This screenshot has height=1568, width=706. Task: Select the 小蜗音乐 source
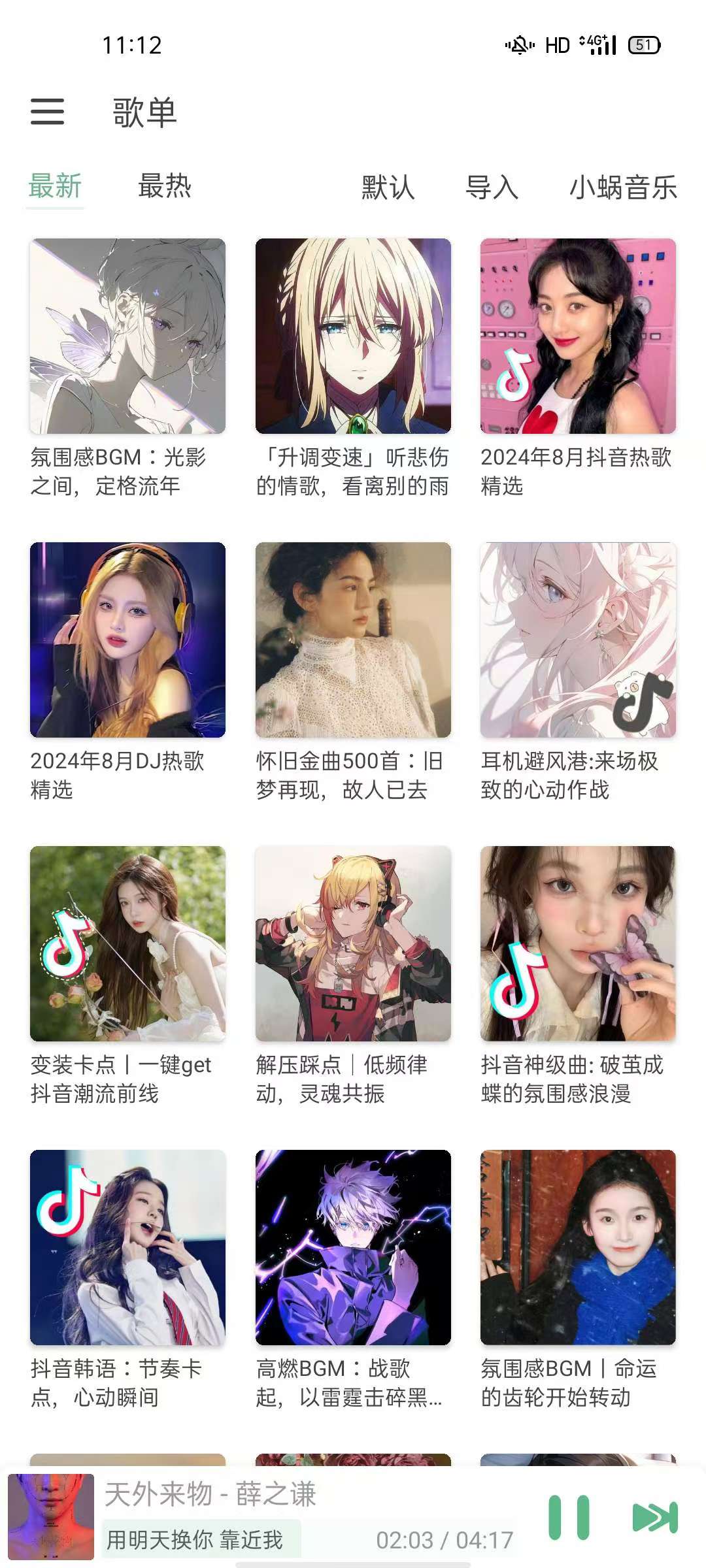click(x=622, y=188)
